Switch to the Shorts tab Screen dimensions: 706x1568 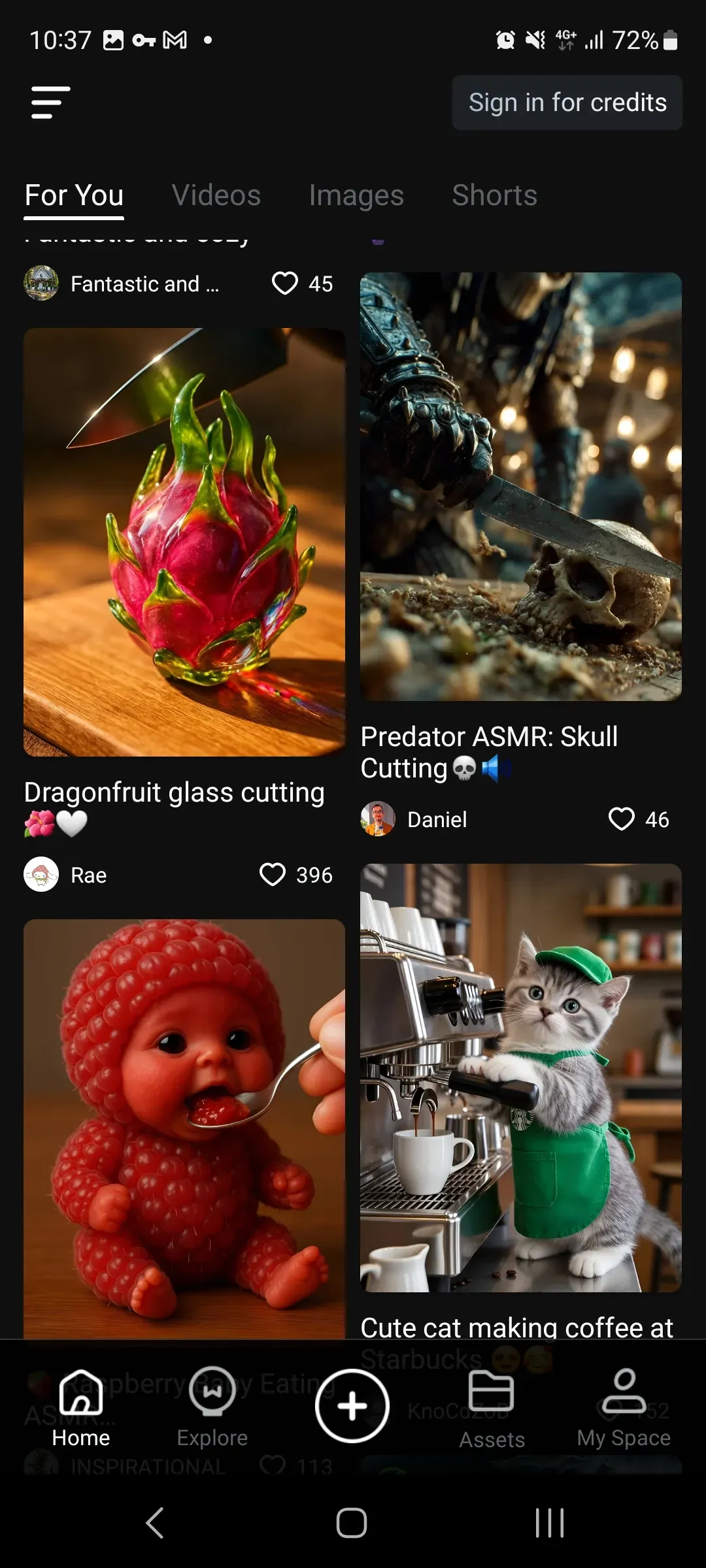click(494, 195)
